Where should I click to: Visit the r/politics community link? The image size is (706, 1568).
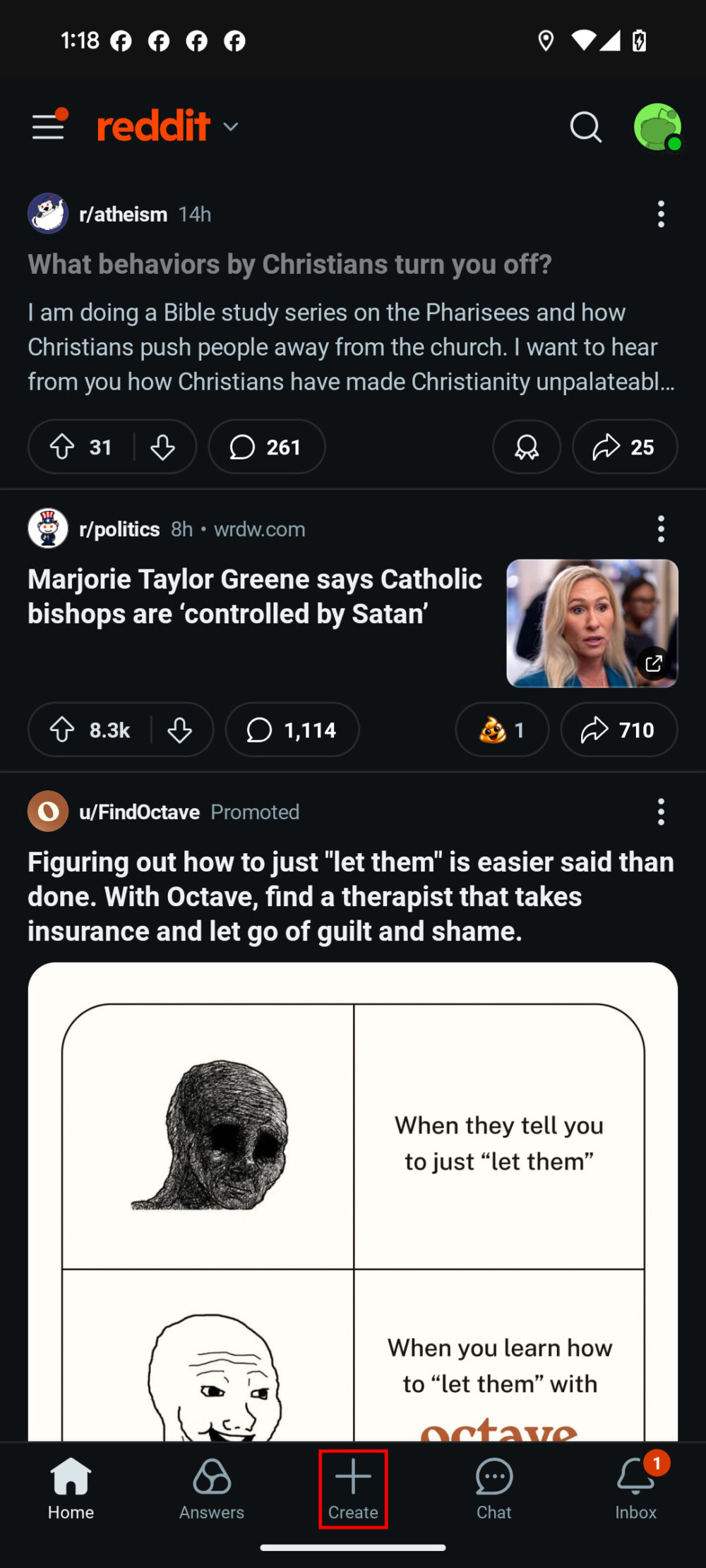coord(119,529)
